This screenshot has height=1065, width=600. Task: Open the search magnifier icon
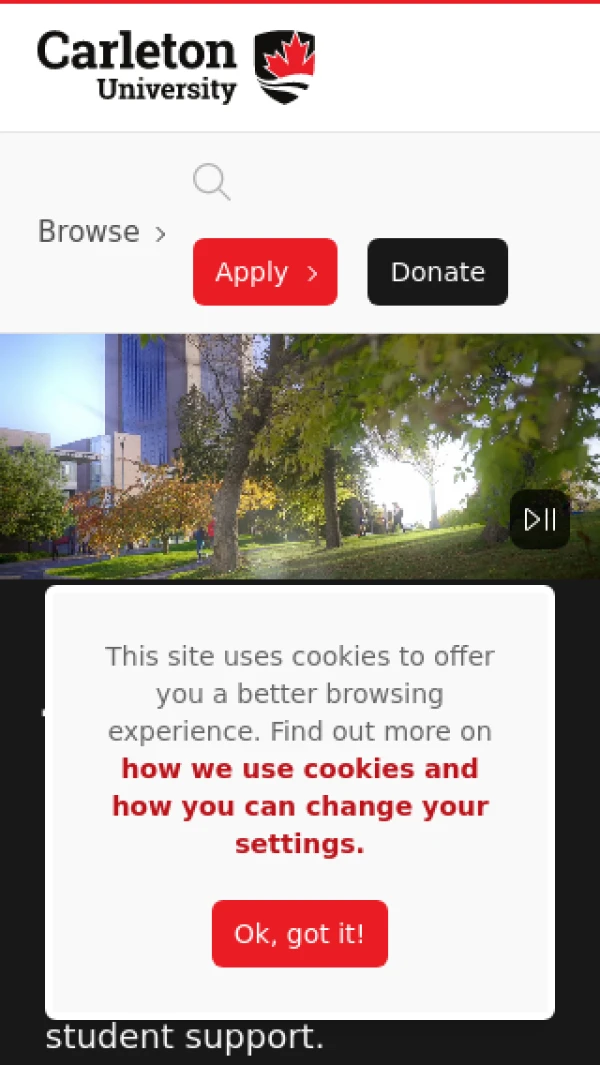211,183
